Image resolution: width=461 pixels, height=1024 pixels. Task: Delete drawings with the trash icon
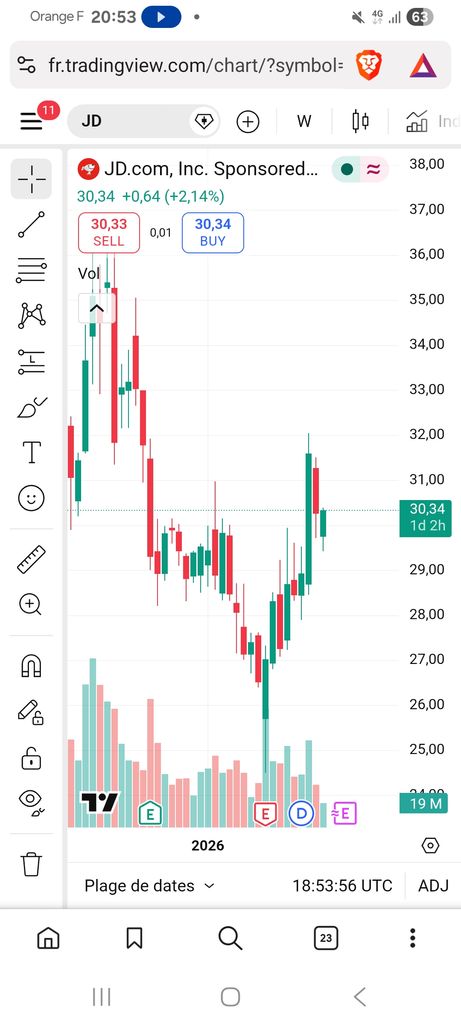31,864
